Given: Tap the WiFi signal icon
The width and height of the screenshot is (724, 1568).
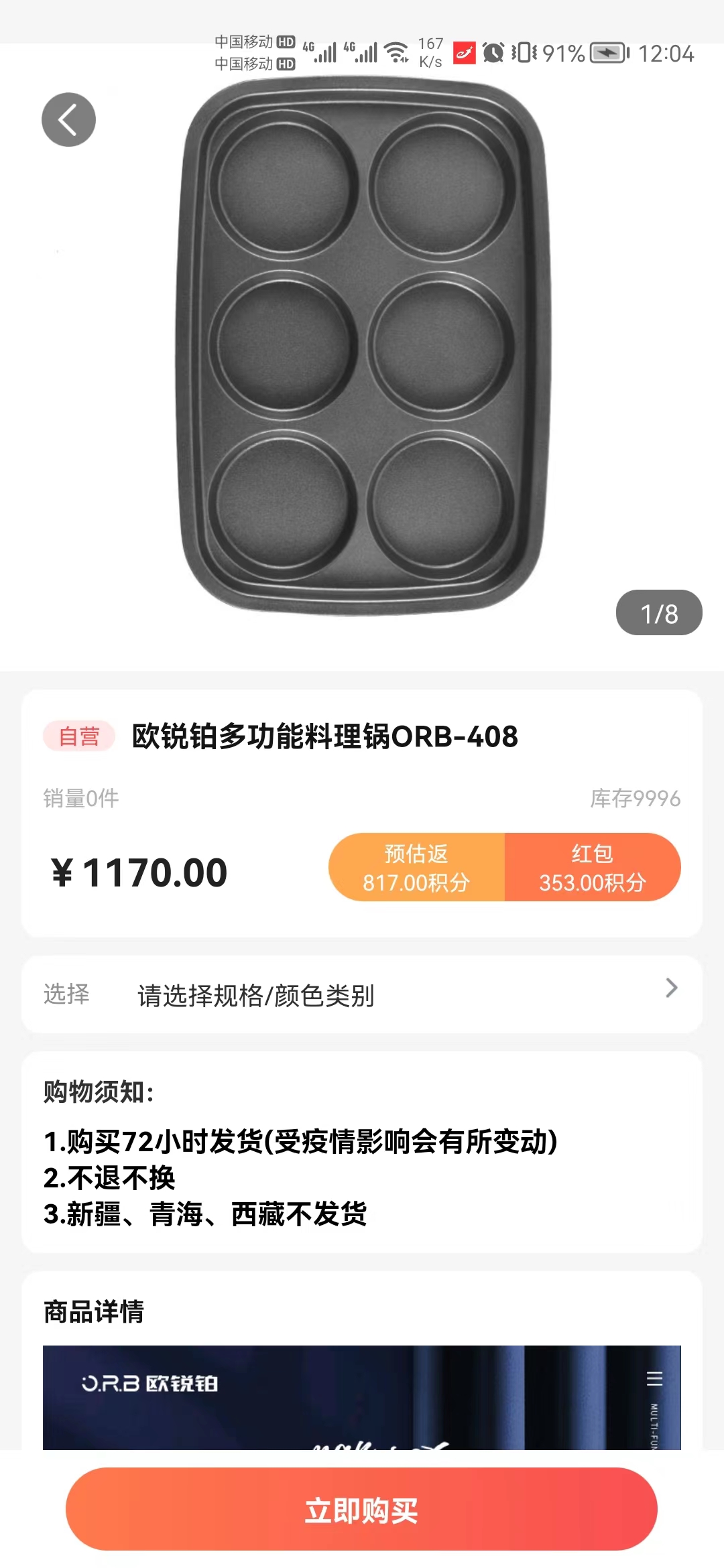Looking at the screenshot, I should pyautogui.click(x=397, y=52).
